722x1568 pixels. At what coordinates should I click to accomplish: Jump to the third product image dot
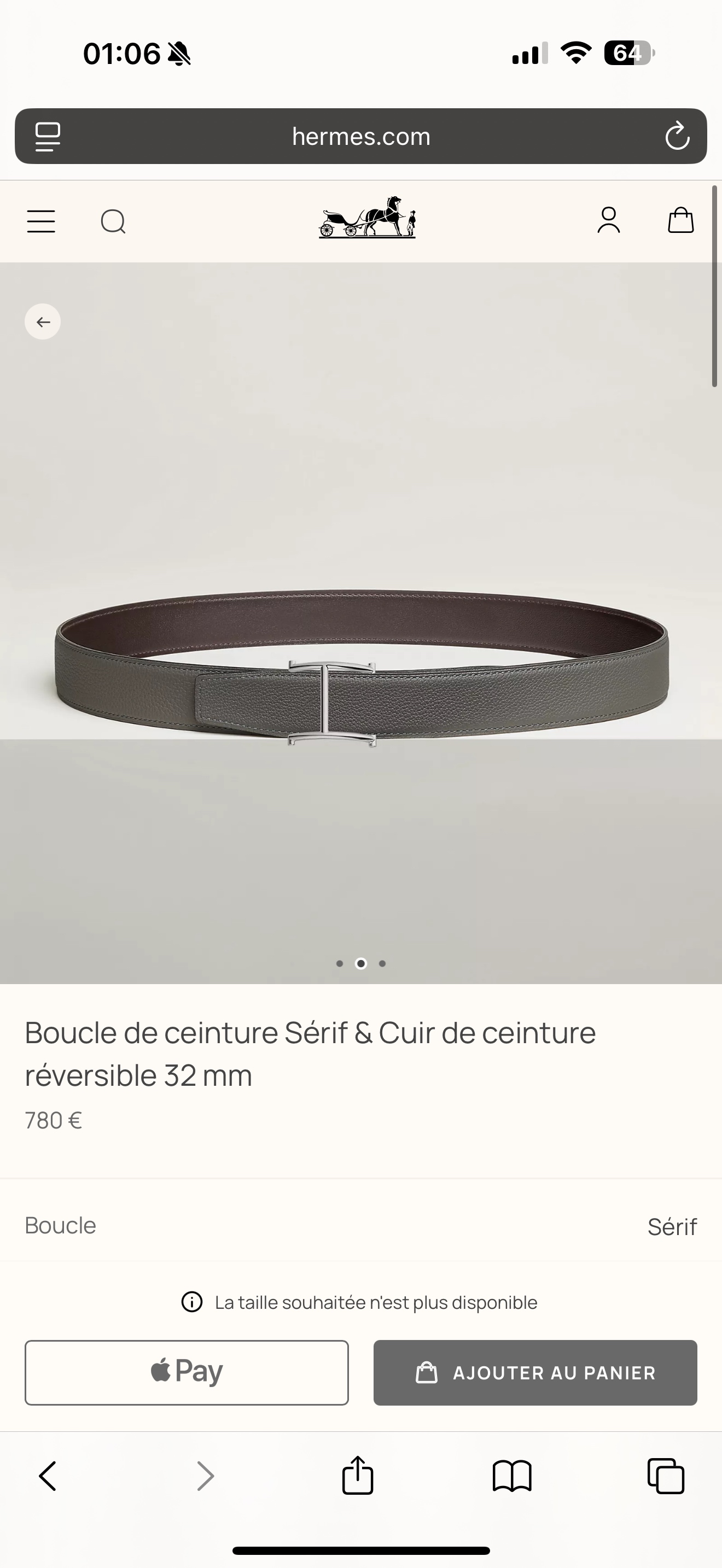[x=382, y=963]
